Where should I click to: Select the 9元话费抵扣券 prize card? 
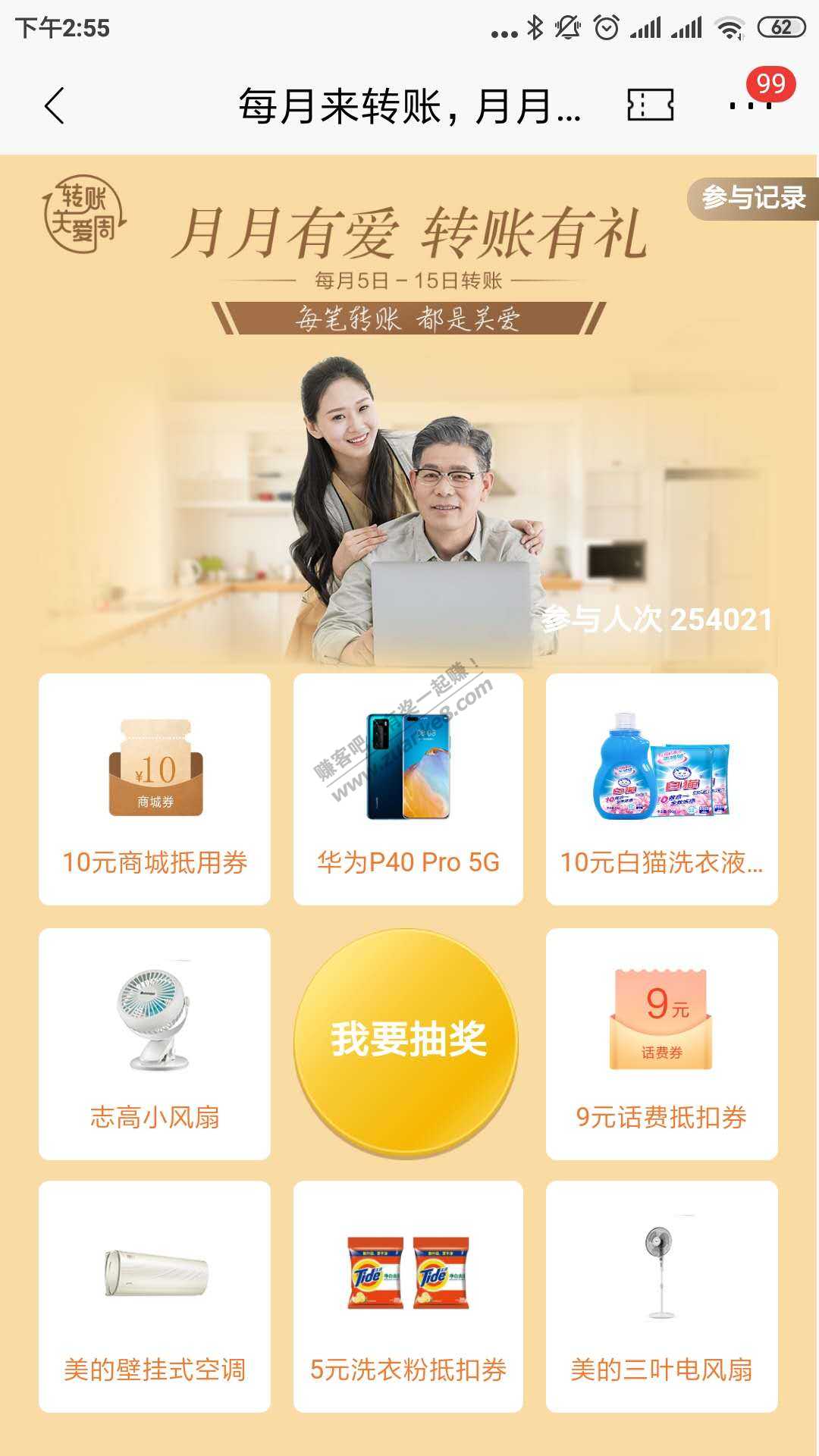click(661, 1043)
